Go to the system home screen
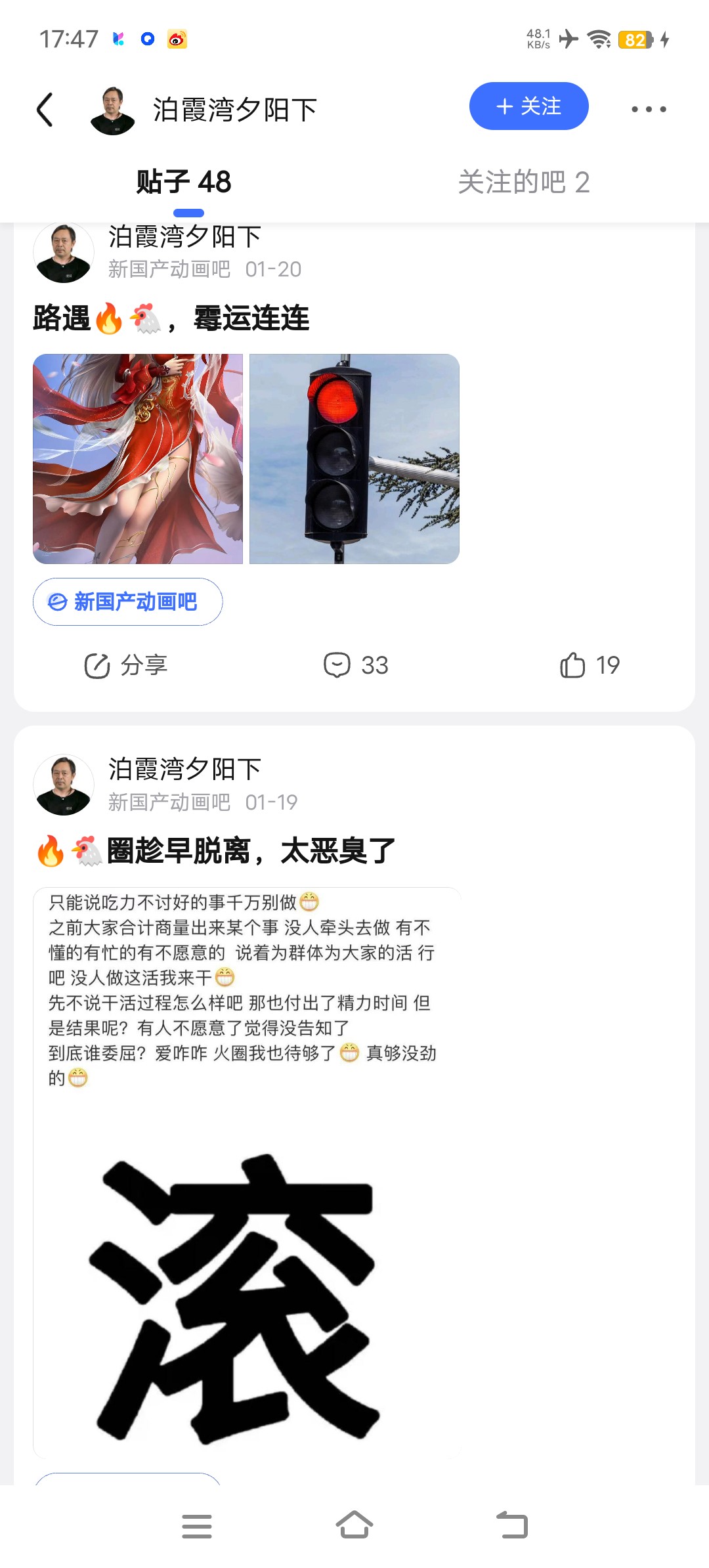This screenshot has width=709, height=1568. click(354, 1525)
